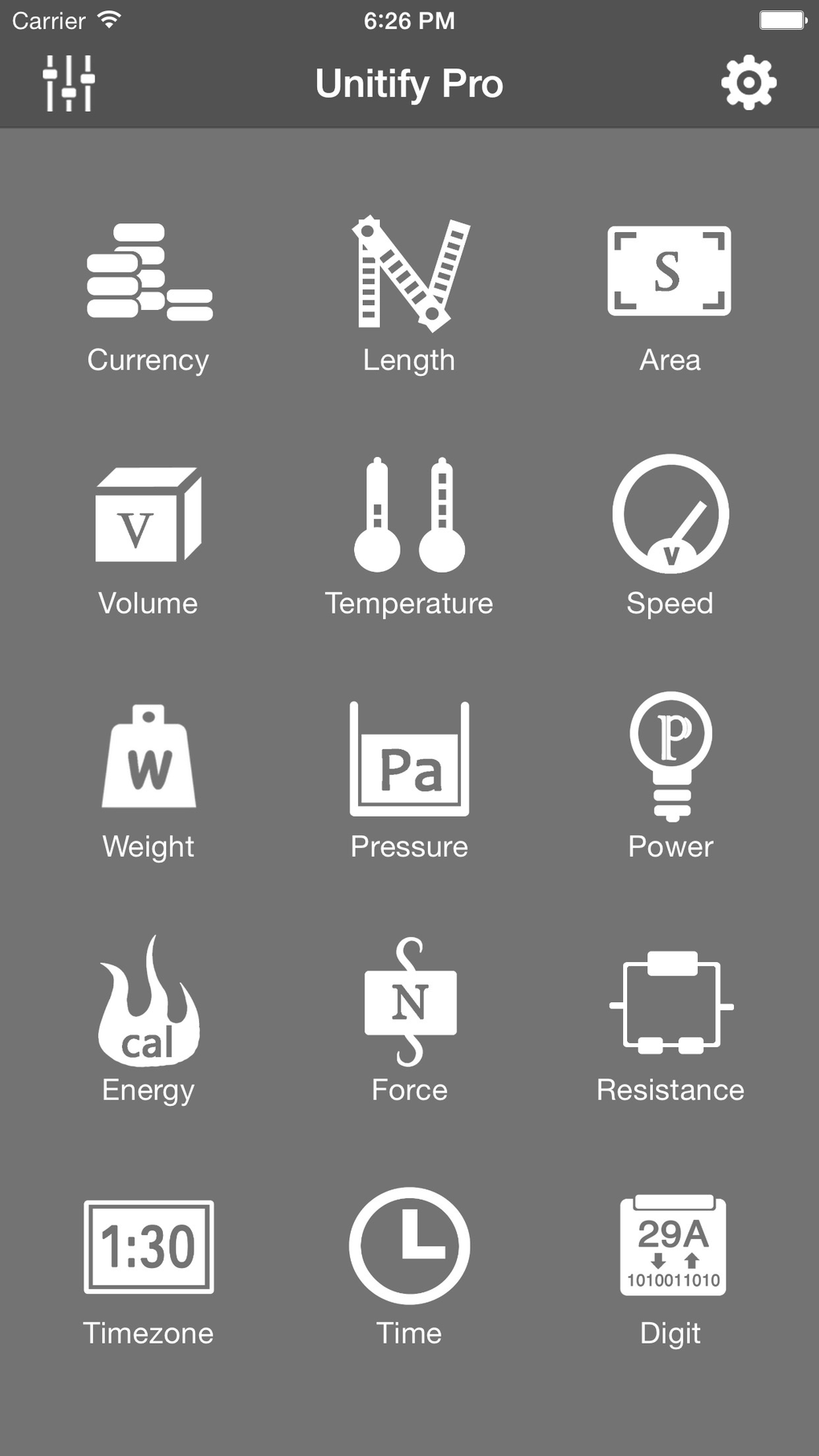Select the Area conversion category
819x1456 pixels.
(x=670, y=297)
